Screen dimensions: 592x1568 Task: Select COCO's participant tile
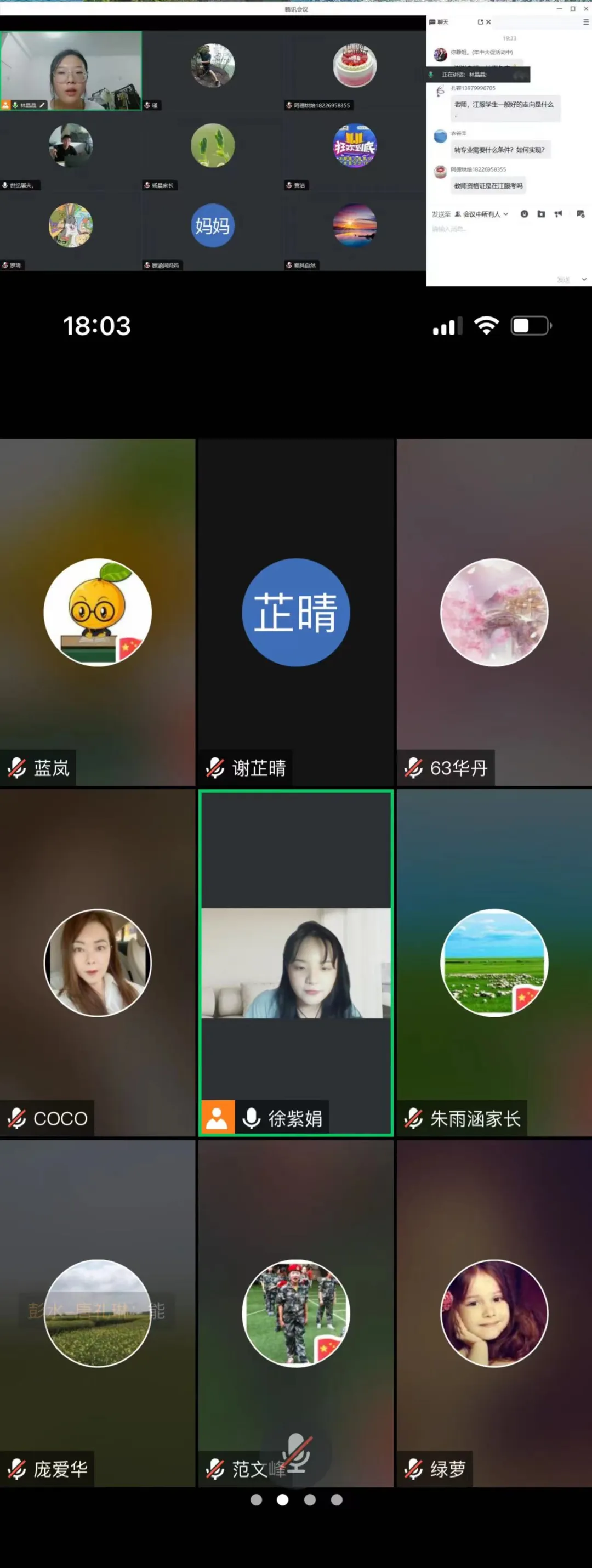(x=98, y=963)
